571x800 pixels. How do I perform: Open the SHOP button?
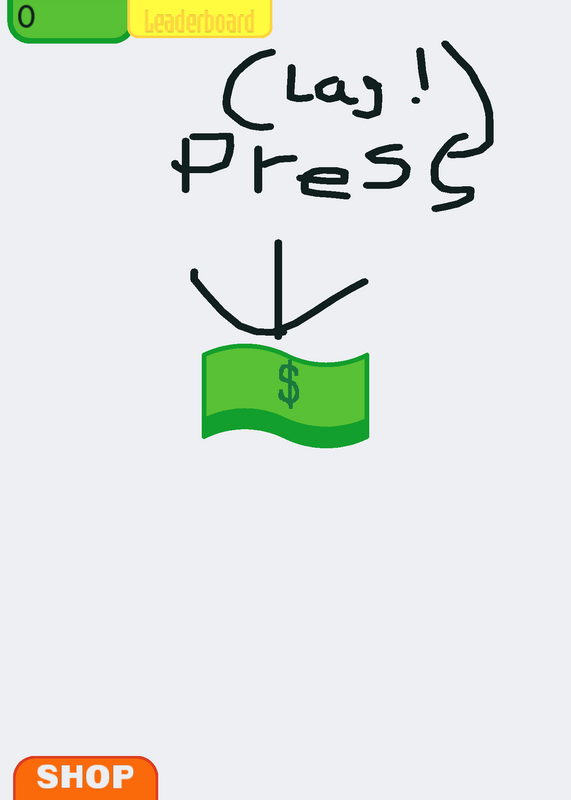click(85, 778)
